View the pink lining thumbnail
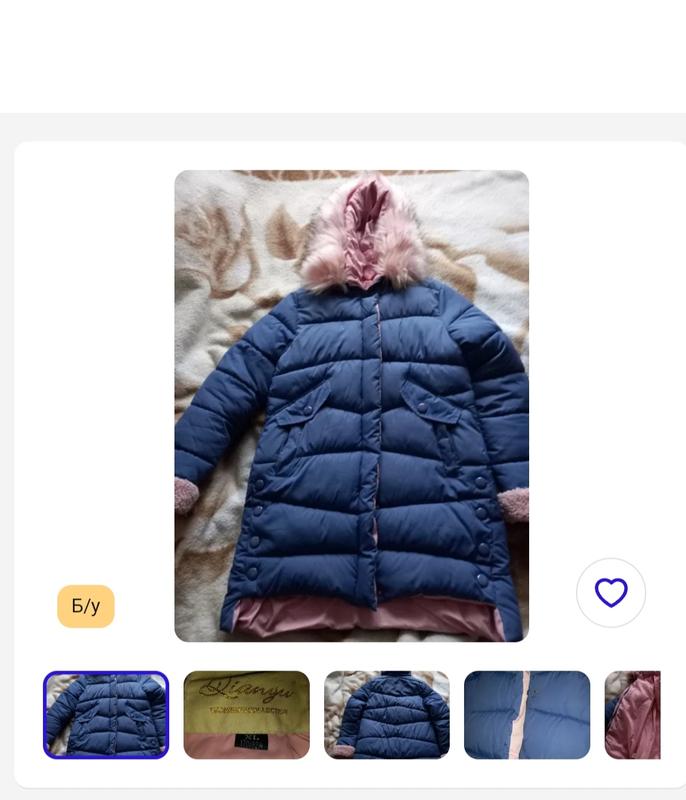Viewport: 686px width, 800px height. pos(633,714)
